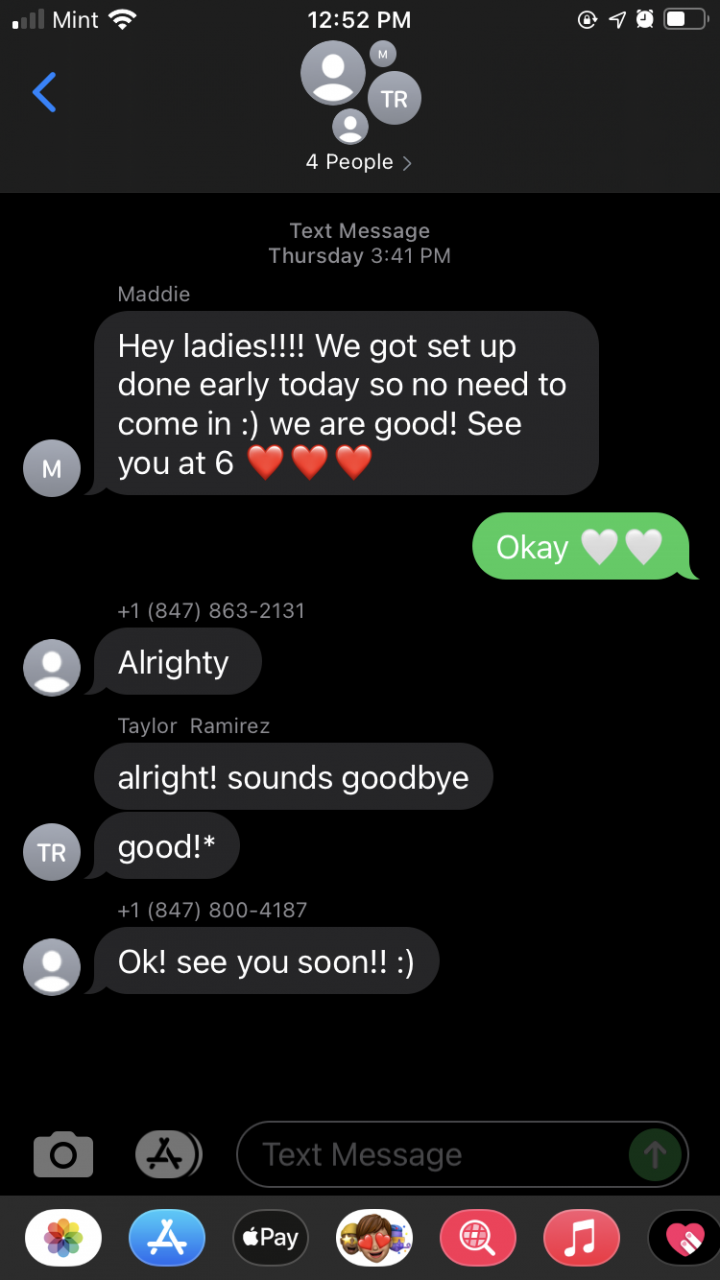
Task: Open Digital Touch in the app strip
Action: (x=685, y=1238)
